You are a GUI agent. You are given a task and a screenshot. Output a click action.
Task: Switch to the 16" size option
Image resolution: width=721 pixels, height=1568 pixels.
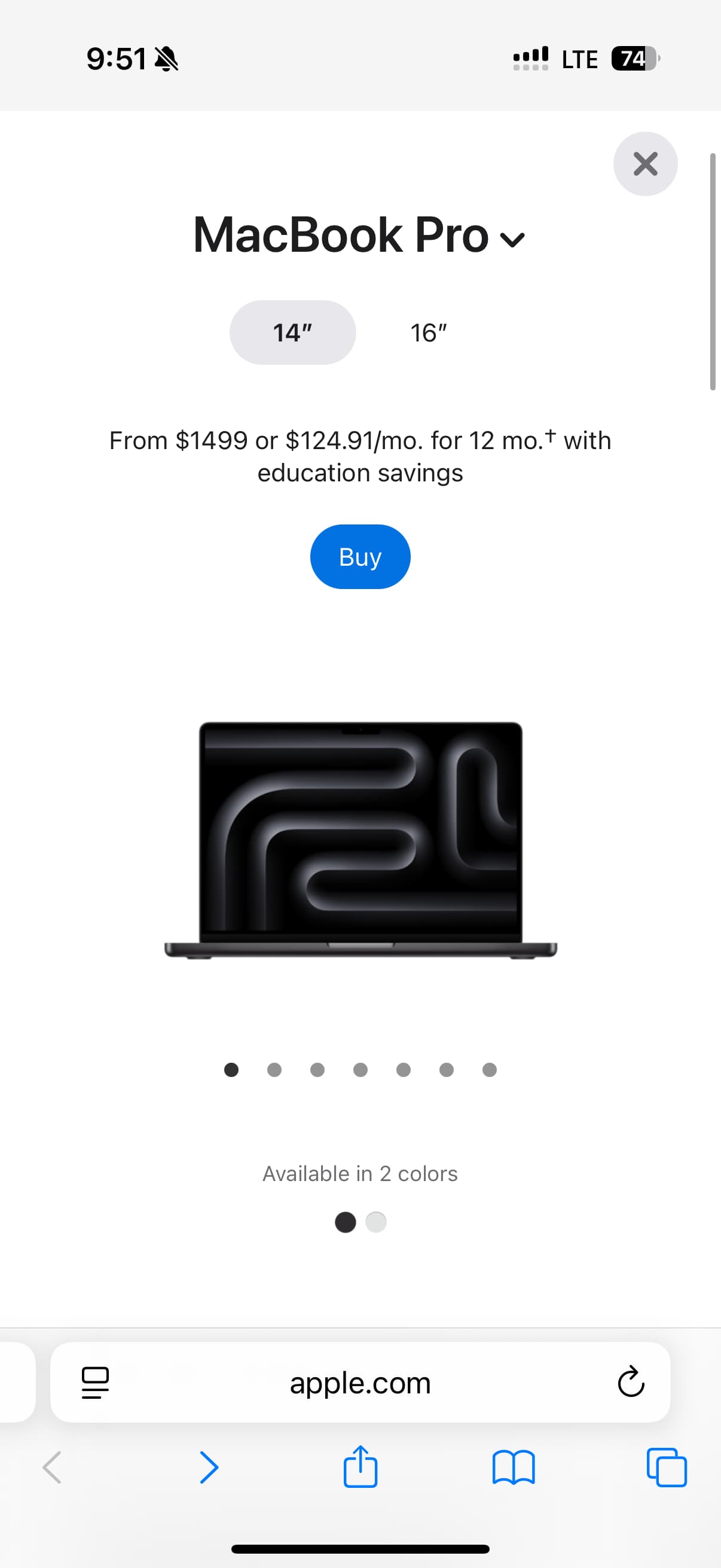[428, 332]
